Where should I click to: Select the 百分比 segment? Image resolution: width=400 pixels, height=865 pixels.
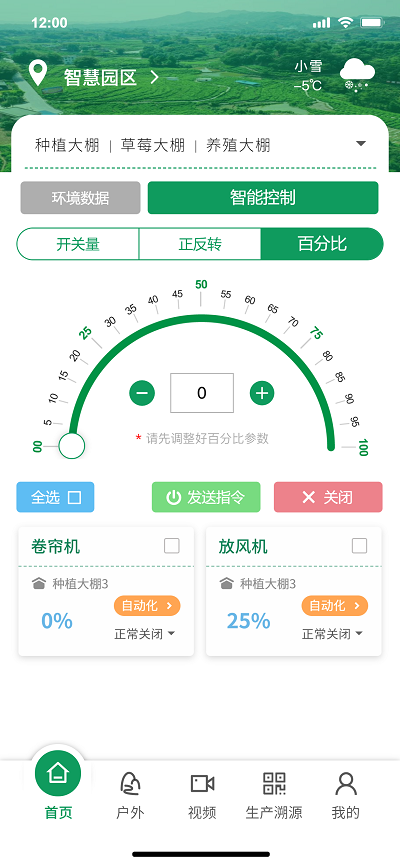tap(322, 244)
